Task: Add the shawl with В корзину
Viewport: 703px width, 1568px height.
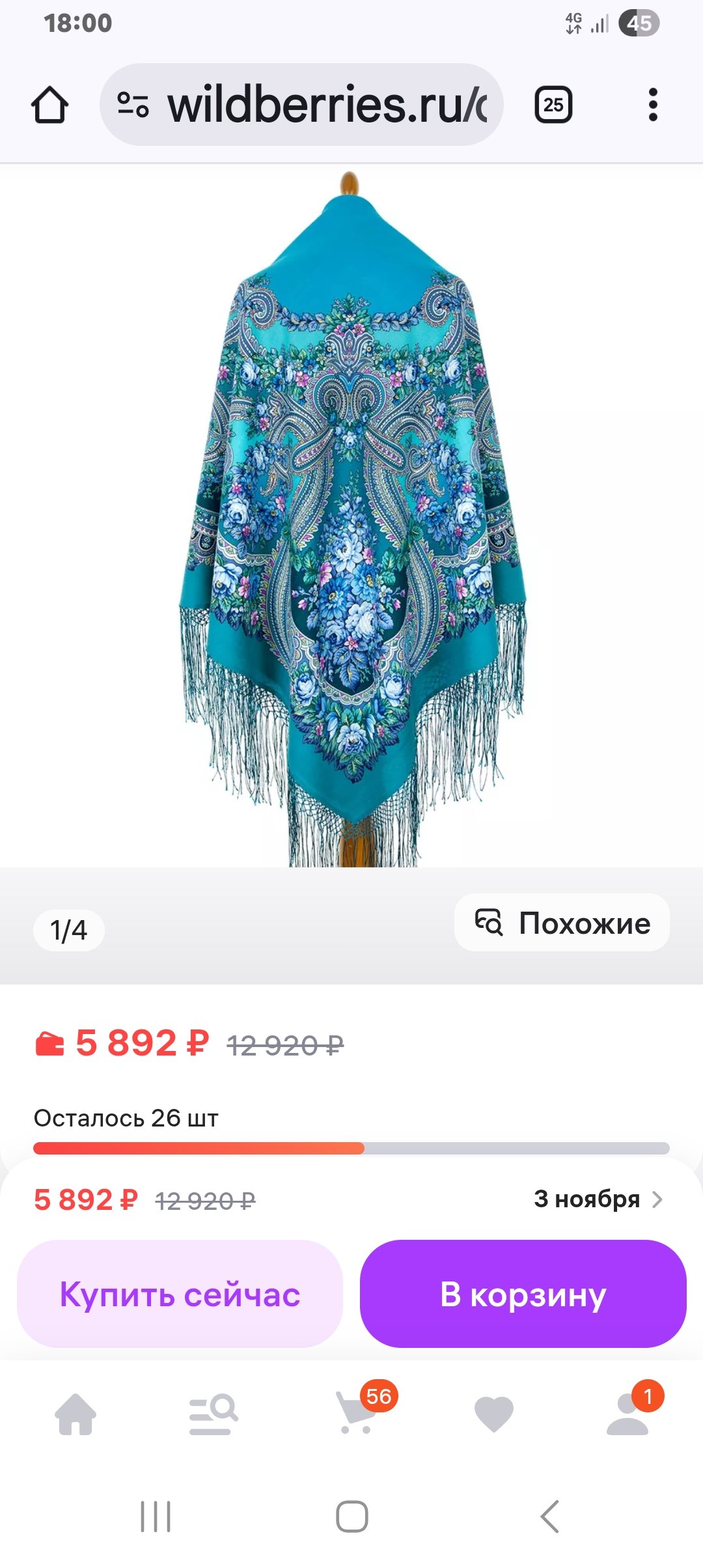Action: (523, 1294)
